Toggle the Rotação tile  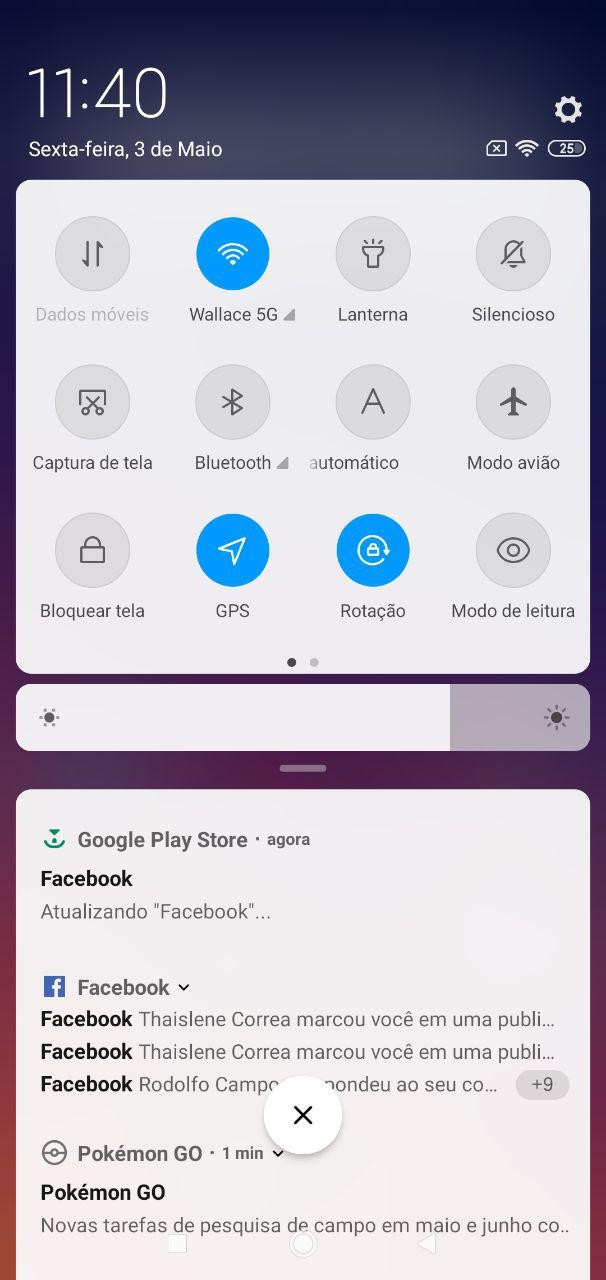[x=373, y=550]
